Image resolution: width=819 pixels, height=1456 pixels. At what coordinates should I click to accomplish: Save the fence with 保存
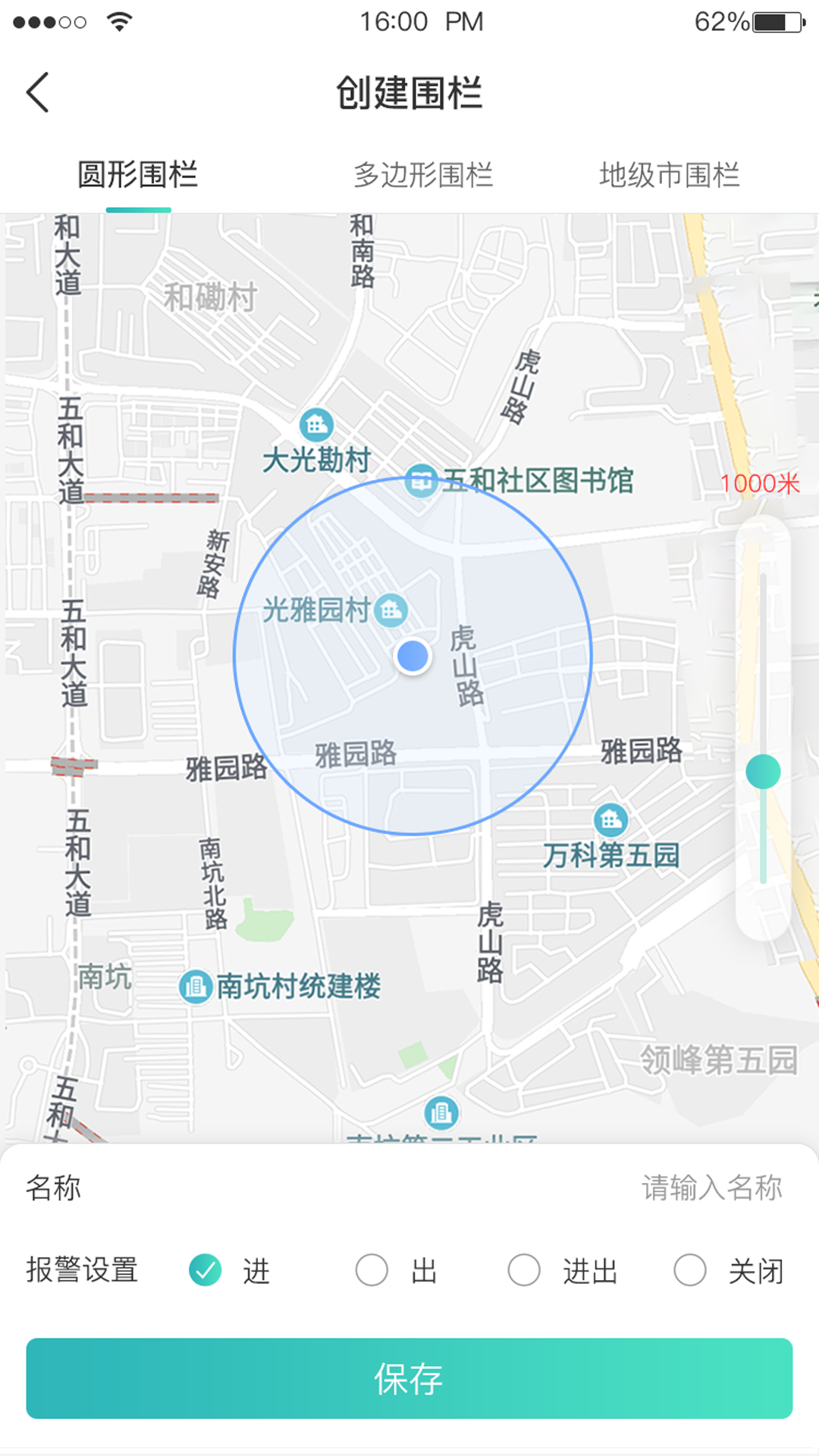point(409,1379)
